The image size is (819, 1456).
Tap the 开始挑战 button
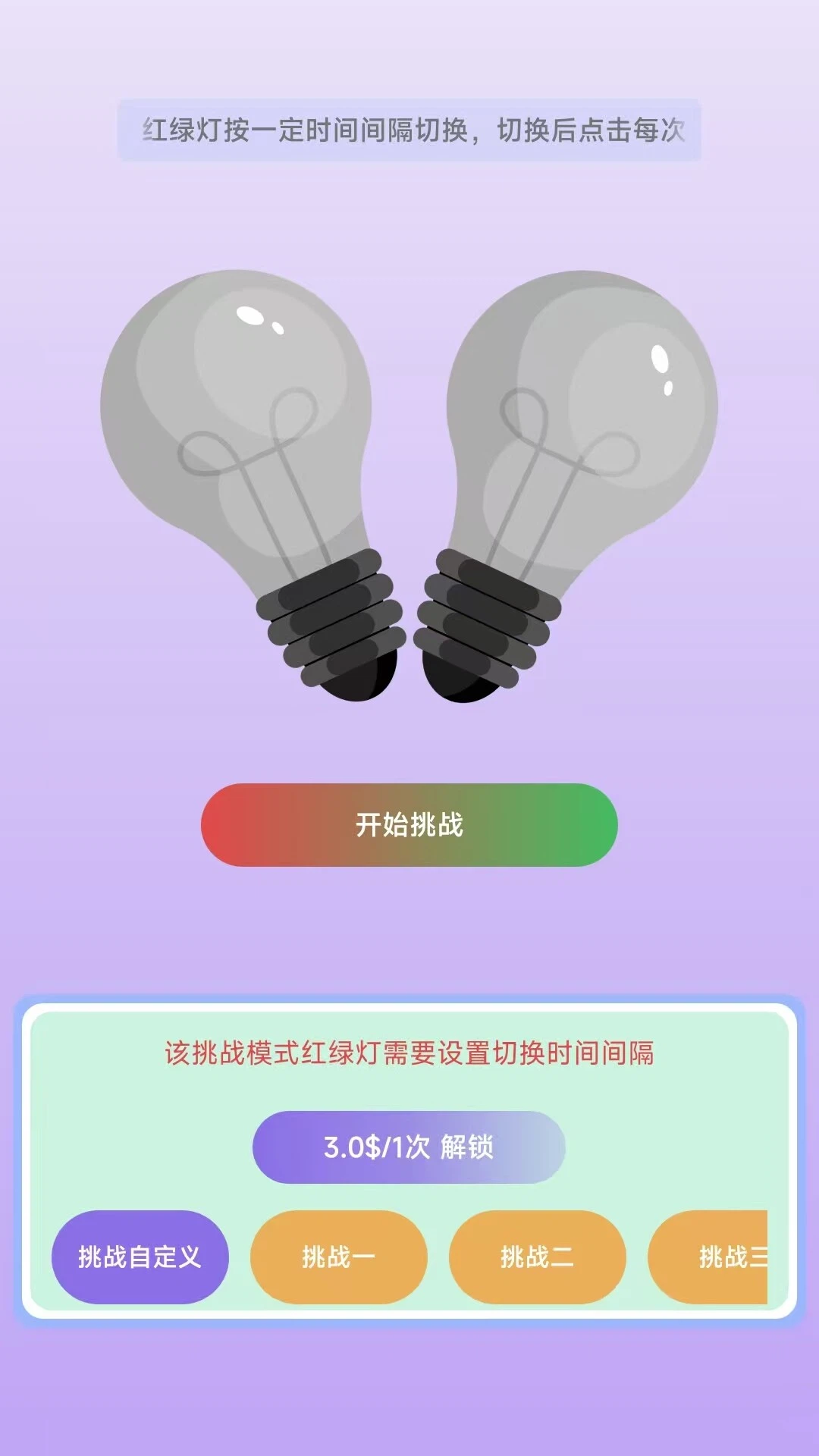pyautogui.click(x=409, y=825)
